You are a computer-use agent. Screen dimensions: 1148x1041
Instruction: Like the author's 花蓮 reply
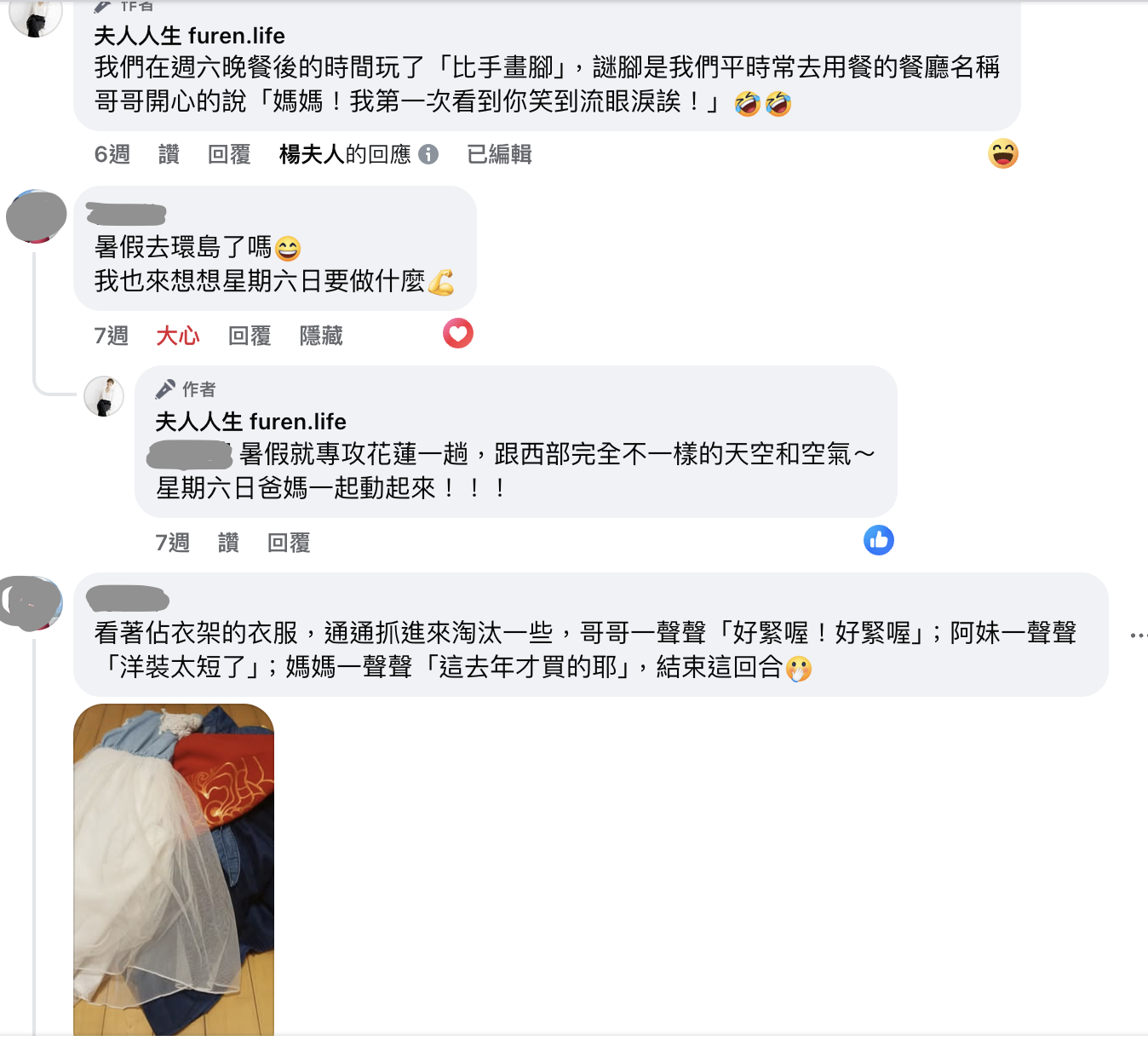pyautogui.click(x=228, y=543)
